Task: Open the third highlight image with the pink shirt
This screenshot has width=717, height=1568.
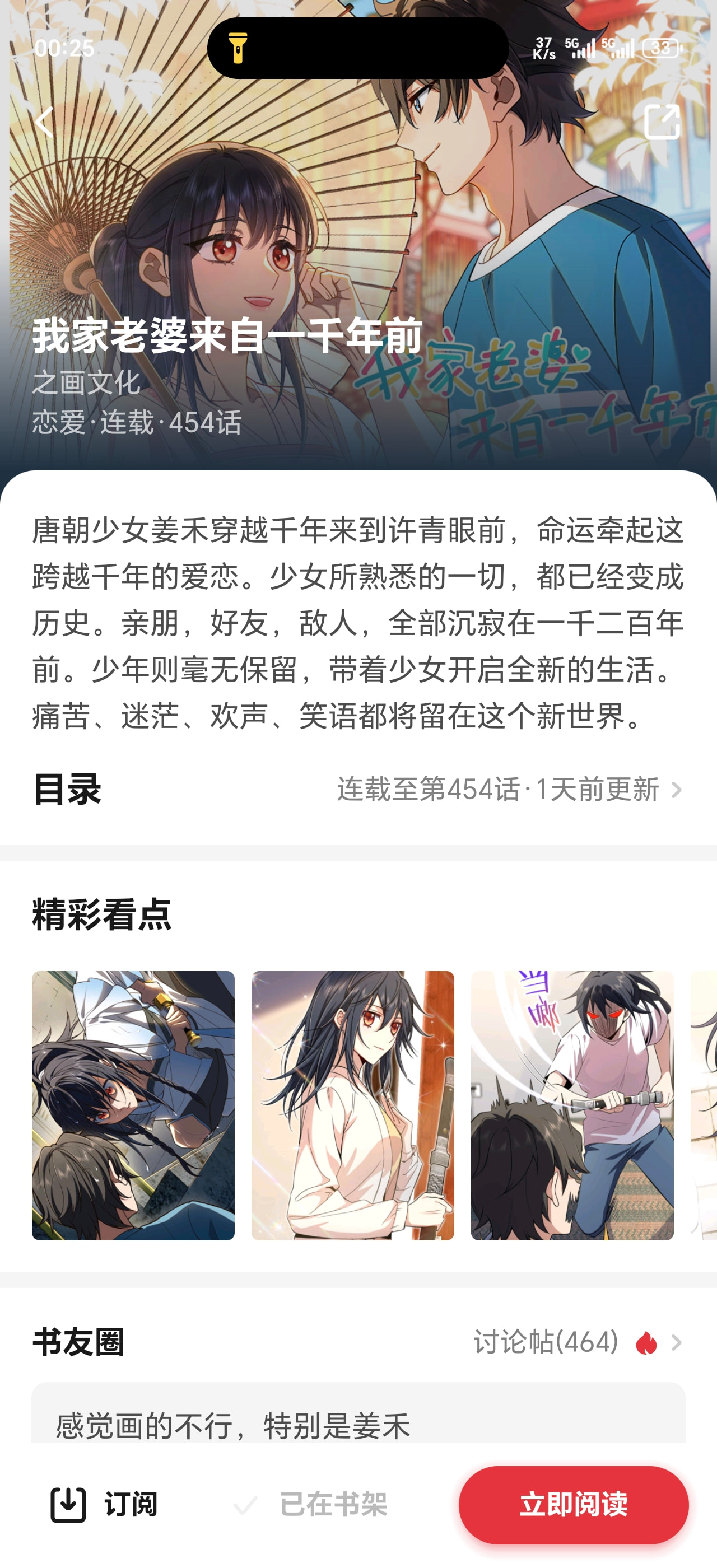Action: (x=571, y=1105)
